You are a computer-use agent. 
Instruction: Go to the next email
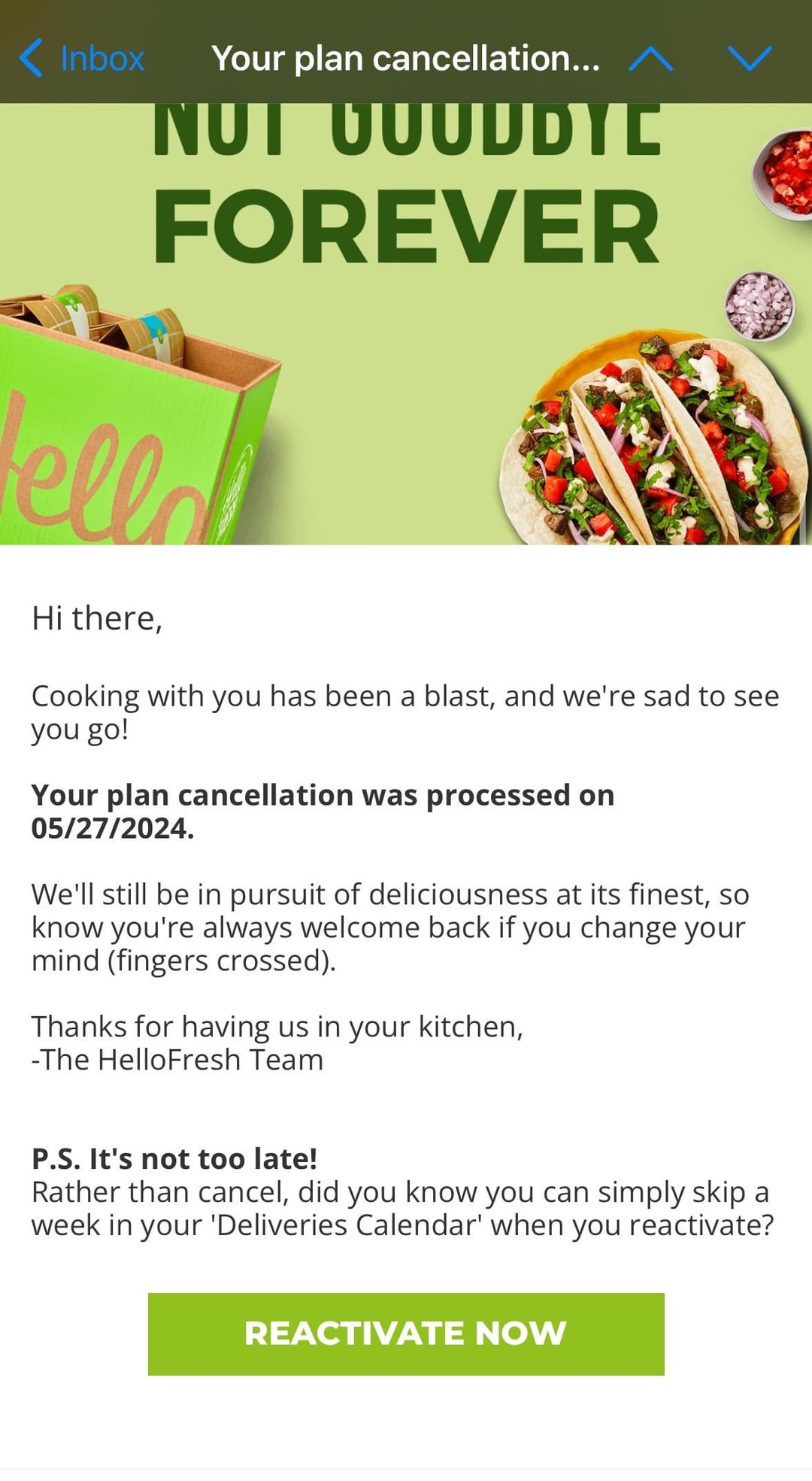click(x=750, y=58)
